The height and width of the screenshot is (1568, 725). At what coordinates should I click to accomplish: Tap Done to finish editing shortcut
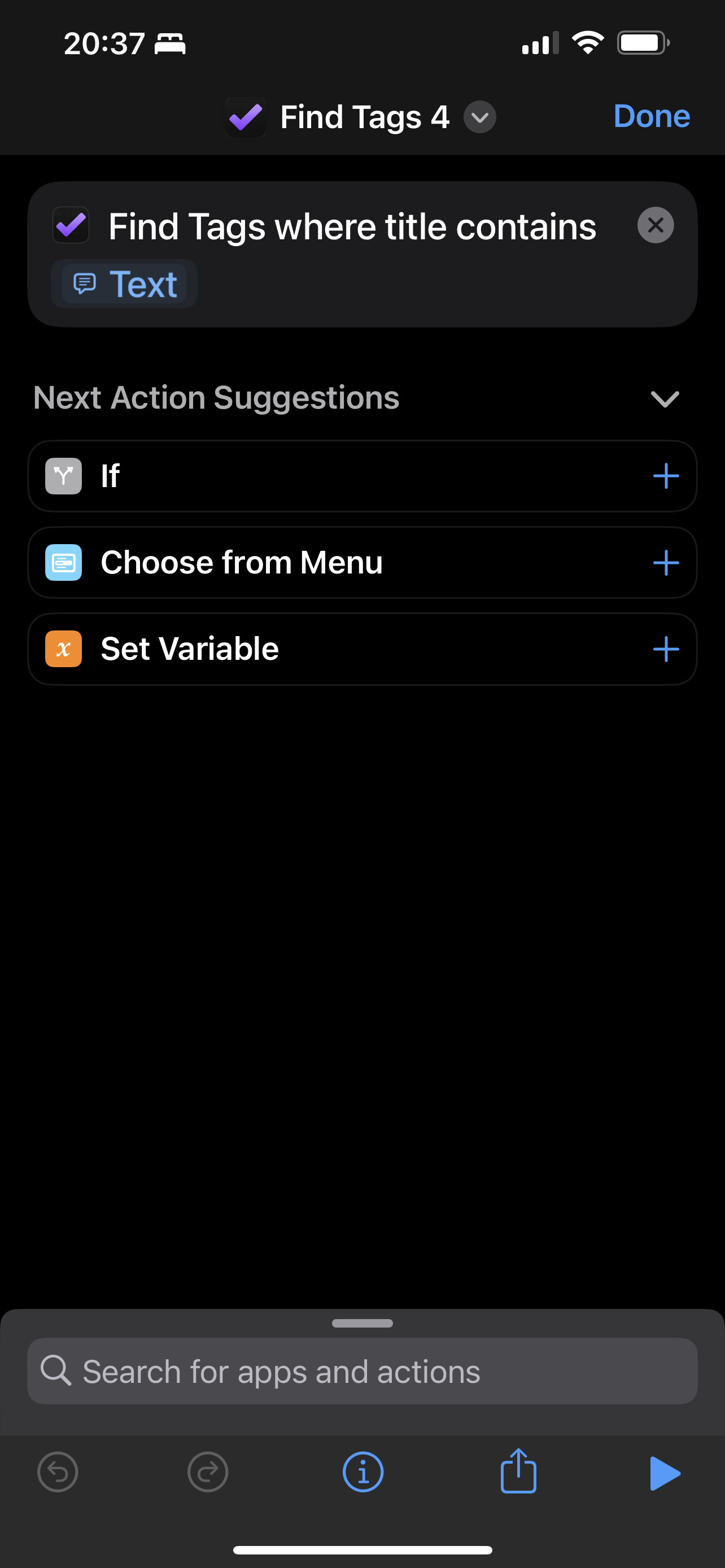click(x=650, y=116)
